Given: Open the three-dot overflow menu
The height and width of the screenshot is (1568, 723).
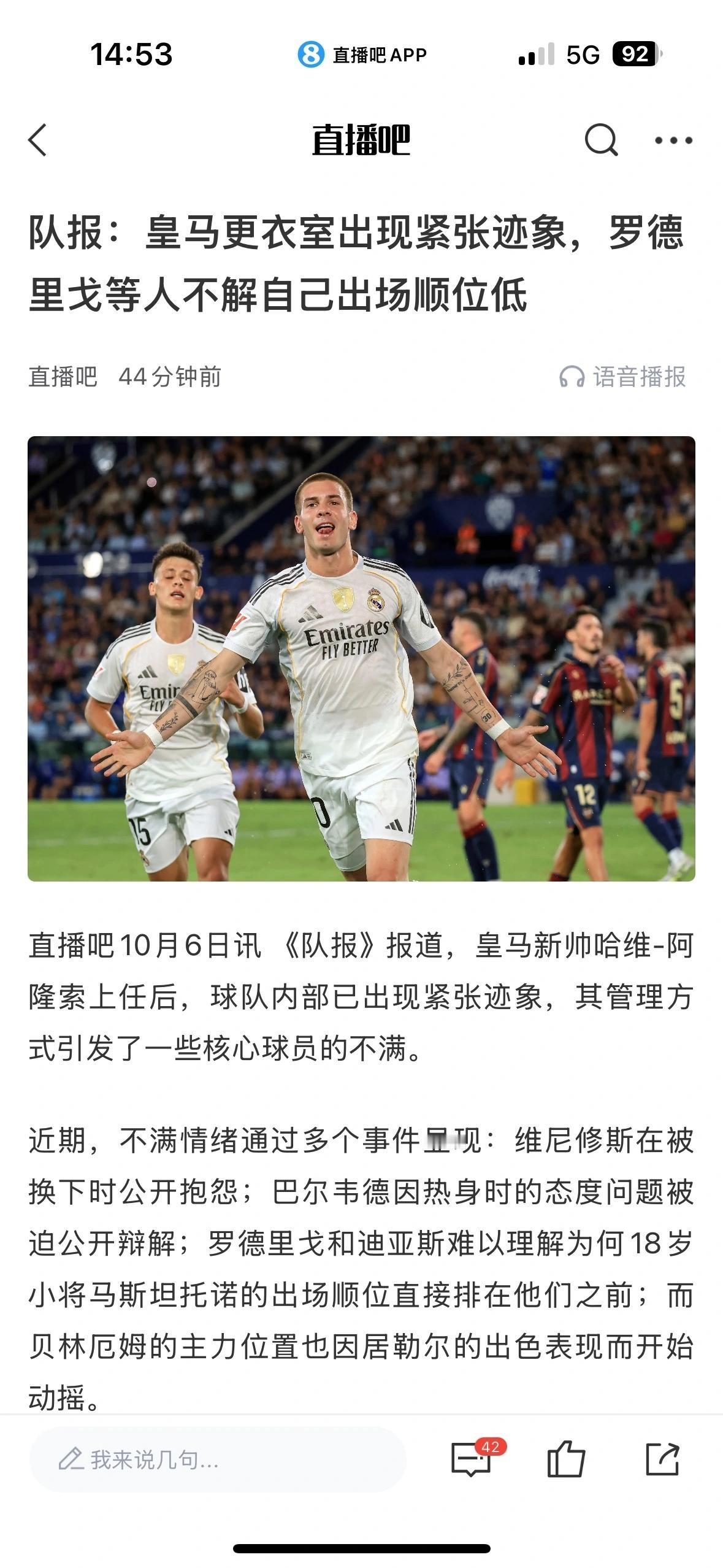Looking at the screenshot, I should 673,140.
